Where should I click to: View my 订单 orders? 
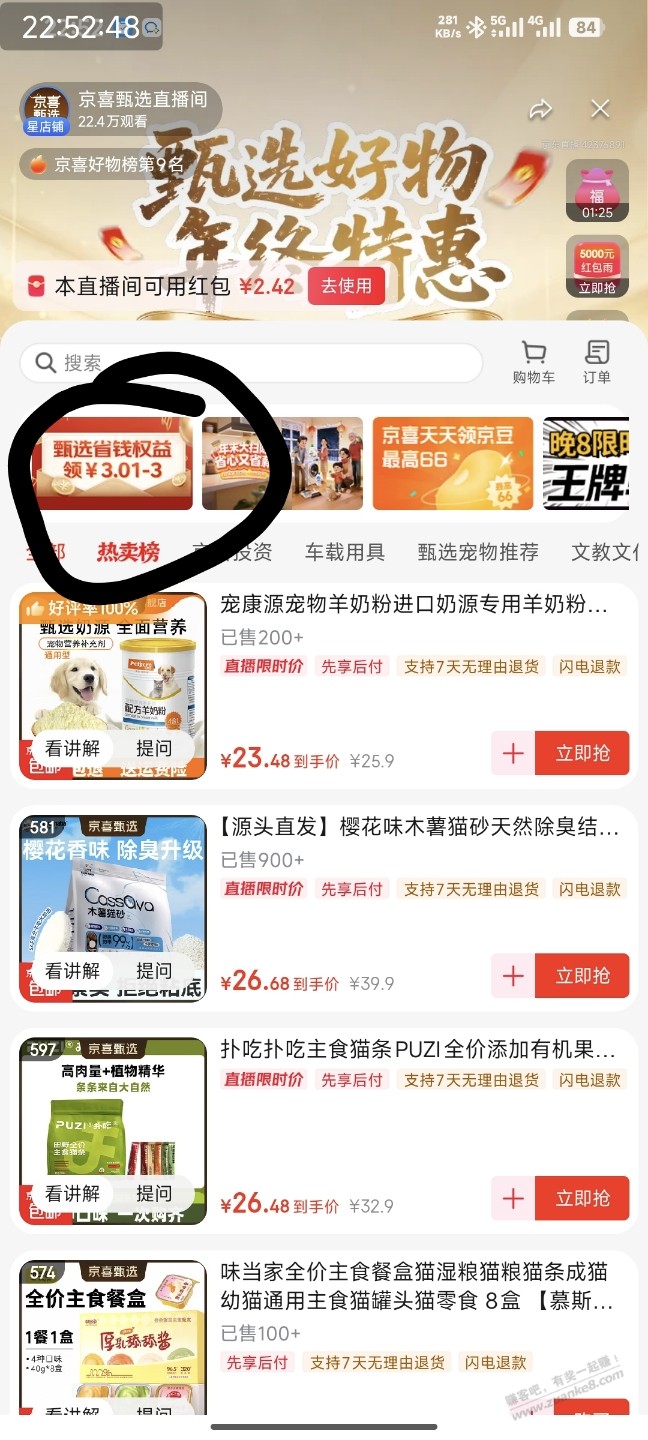(x=597, y=362)
